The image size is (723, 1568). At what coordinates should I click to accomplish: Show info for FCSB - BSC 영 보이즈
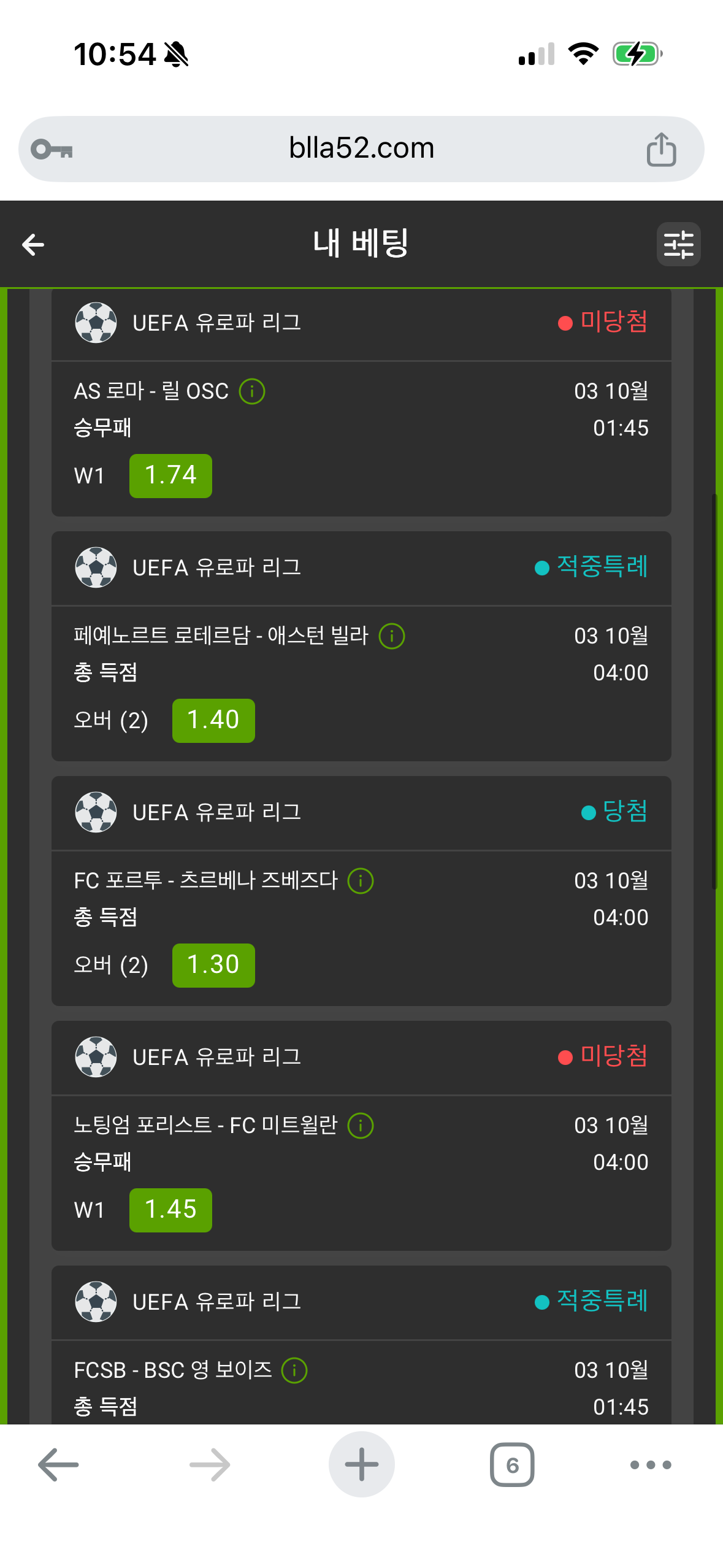click(294, 1370)
